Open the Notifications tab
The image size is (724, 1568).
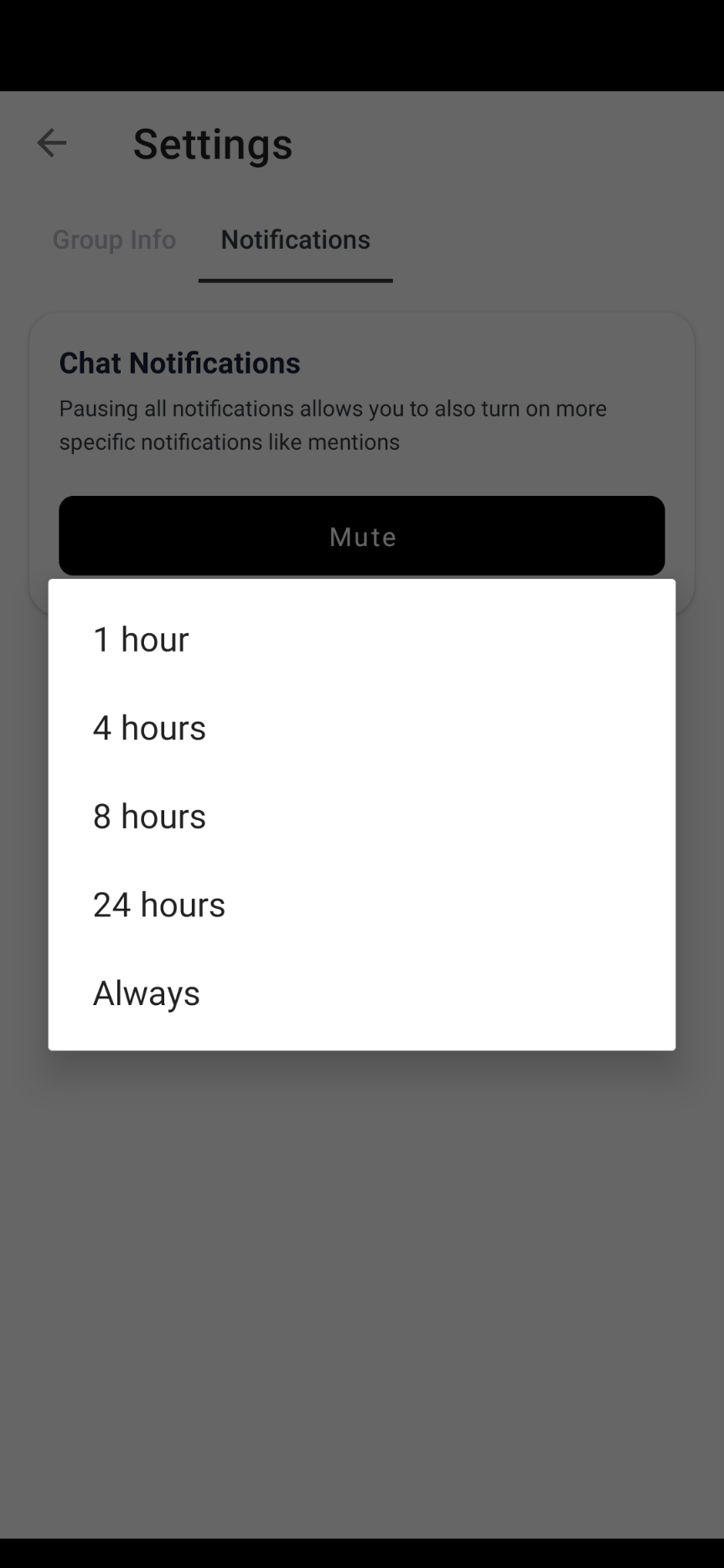point(295,240)
